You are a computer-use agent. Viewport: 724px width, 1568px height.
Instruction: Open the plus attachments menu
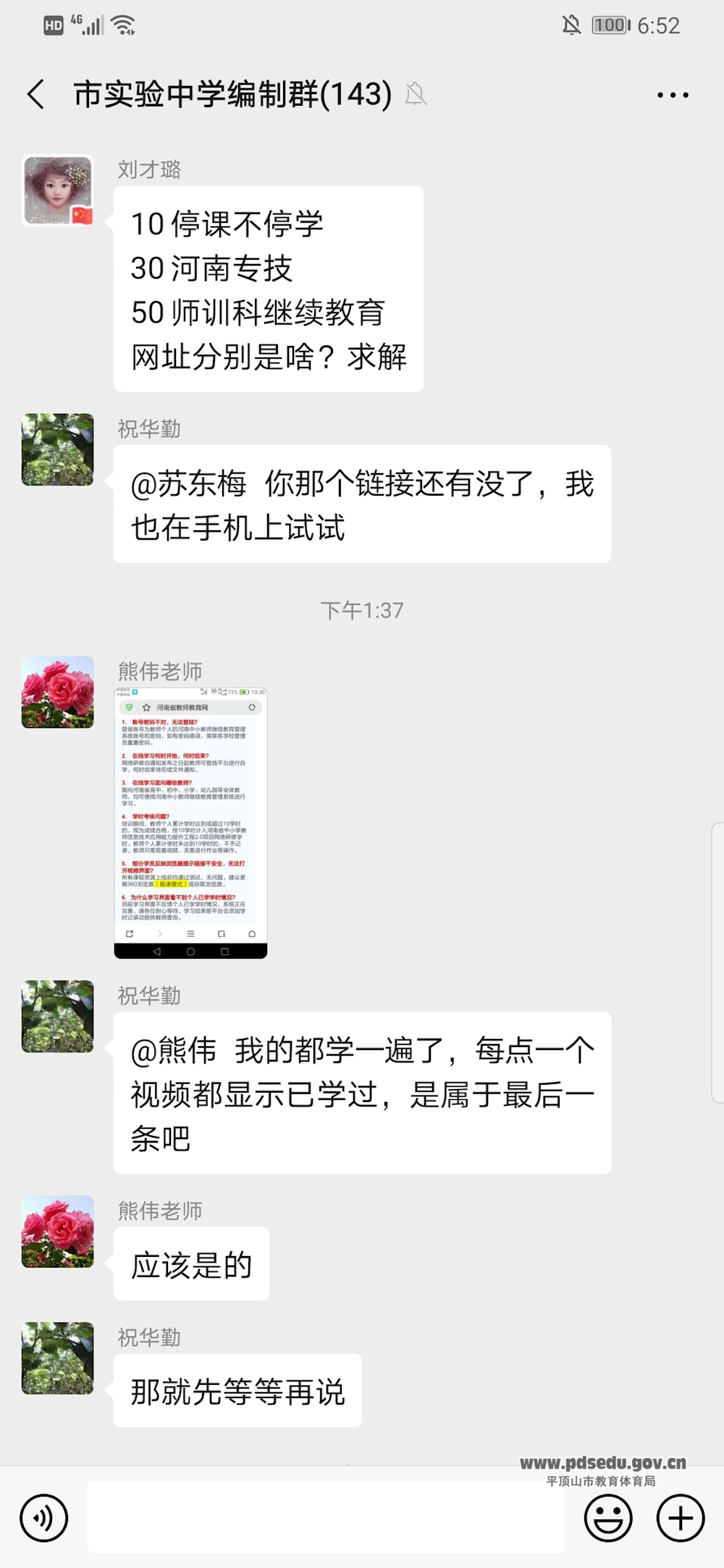681,1517
